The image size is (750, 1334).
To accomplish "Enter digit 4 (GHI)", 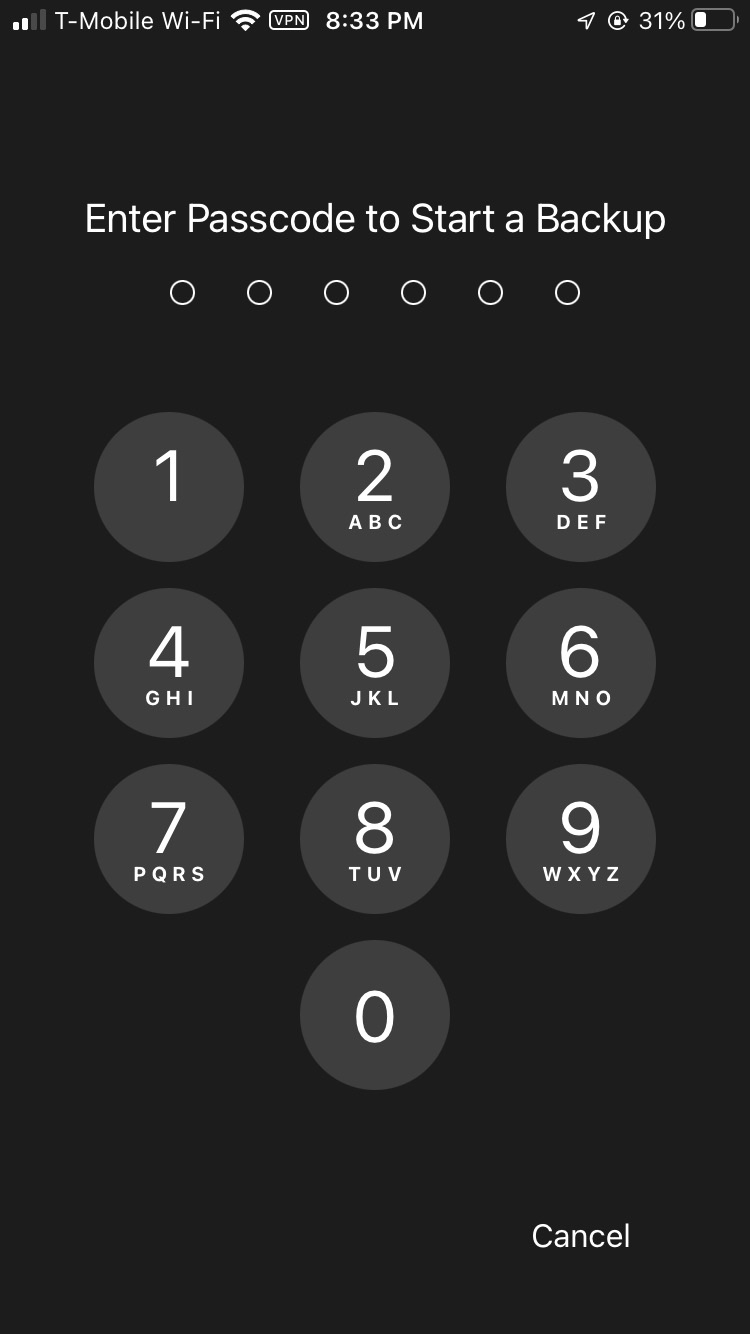I will coord(169,663).
